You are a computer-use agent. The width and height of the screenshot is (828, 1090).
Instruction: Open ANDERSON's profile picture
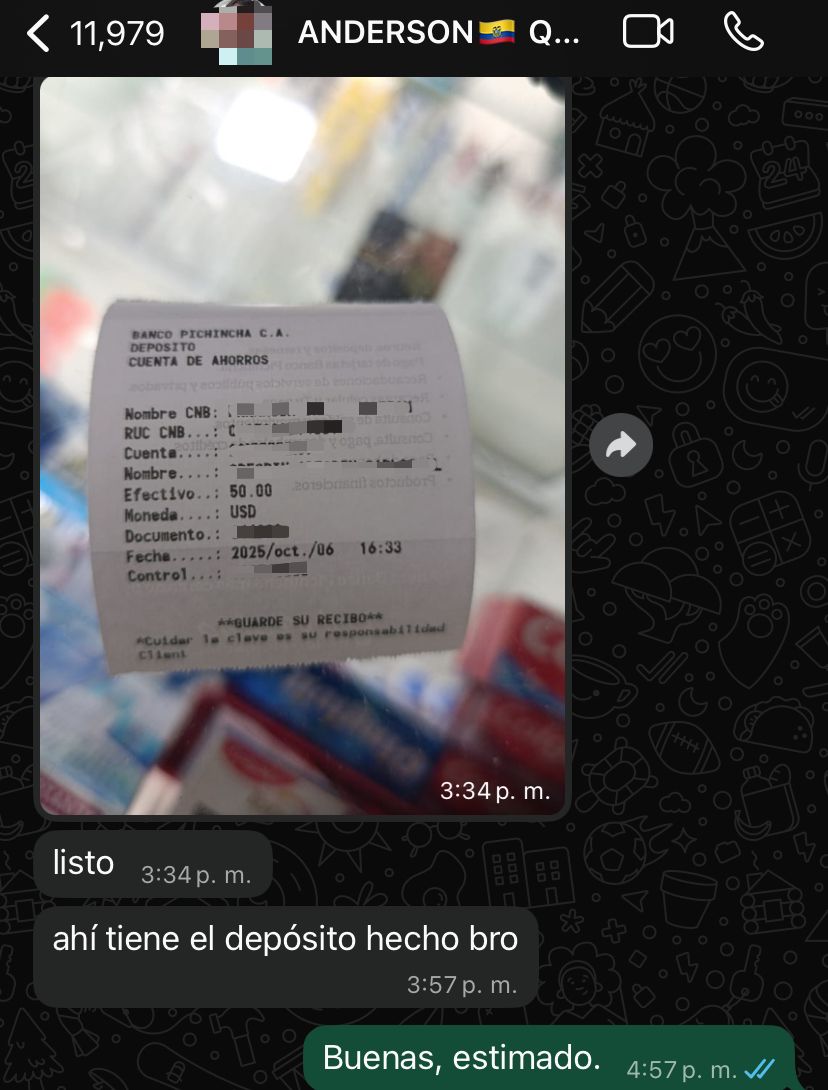[x=237, y=34]
